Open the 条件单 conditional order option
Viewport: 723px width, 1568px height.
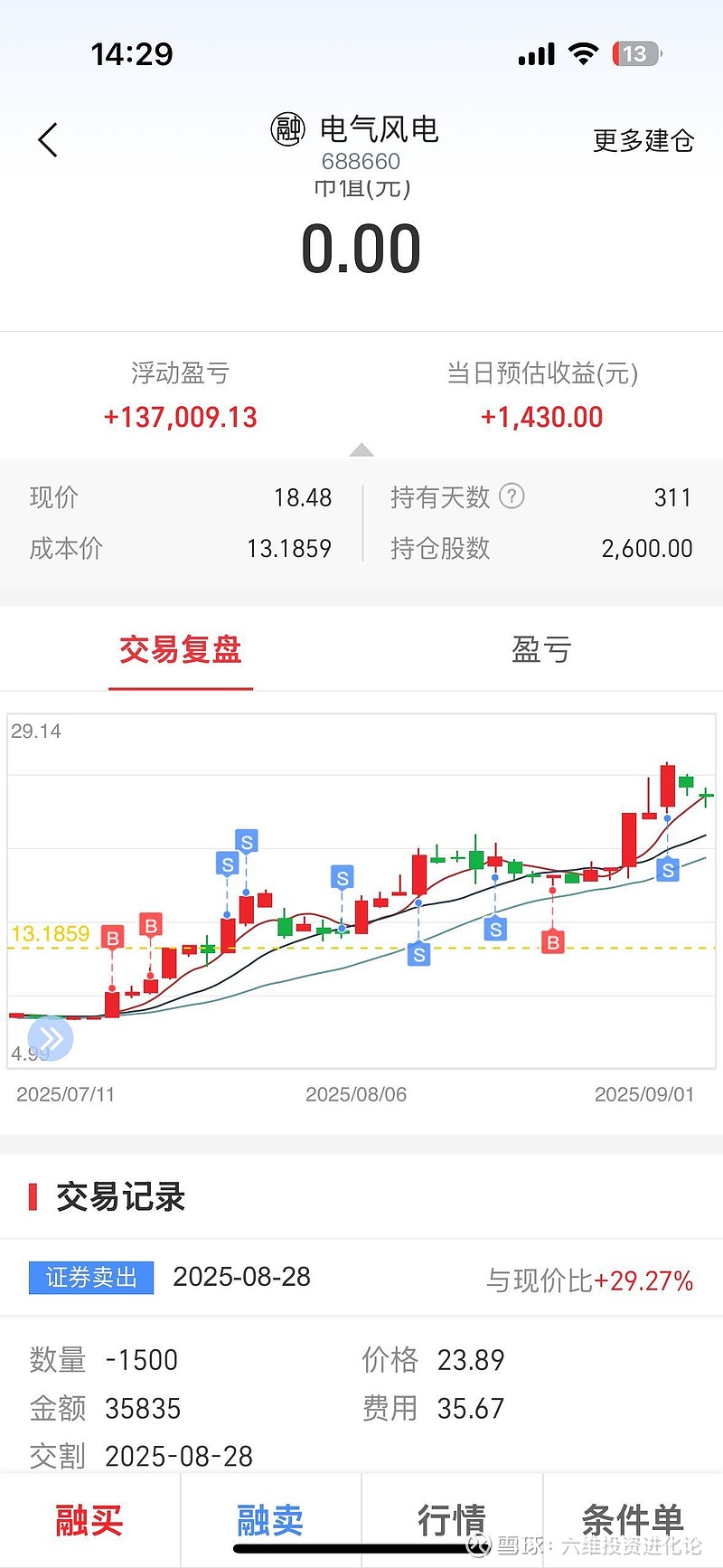coord(632,1520)
